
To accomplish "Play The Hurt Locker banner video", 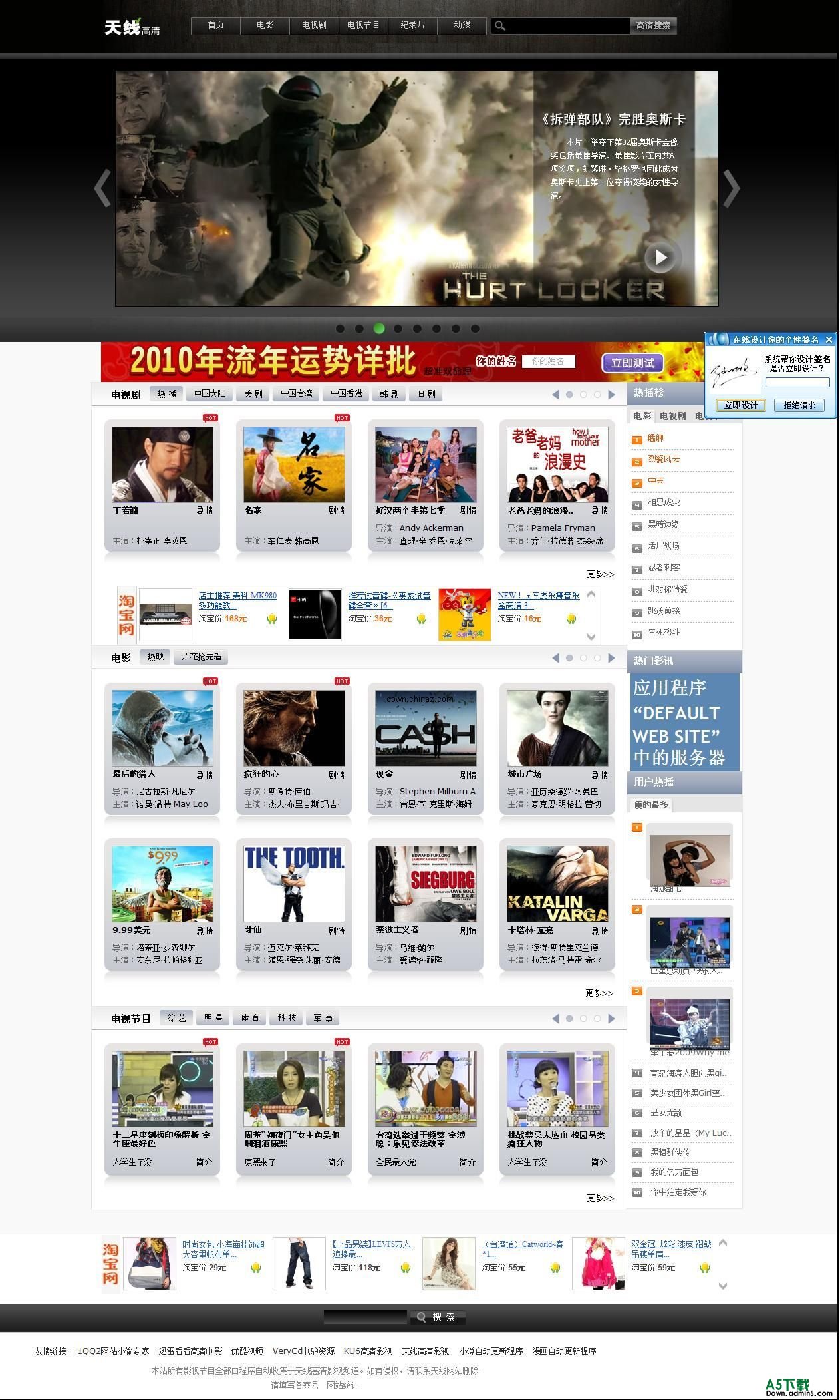I will [x=661, y=257].
